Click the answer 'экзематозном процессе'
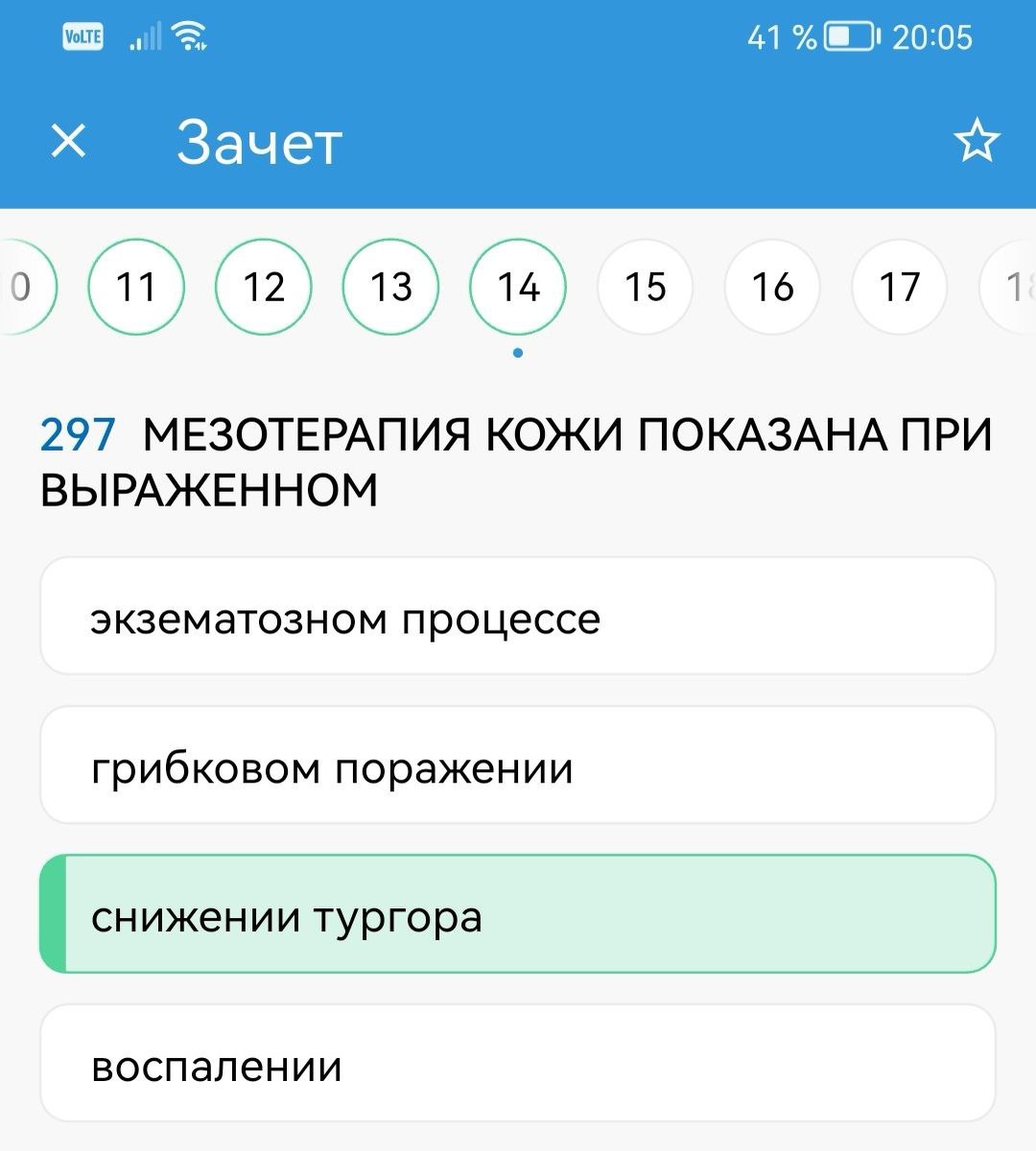 tap(518, 617)
